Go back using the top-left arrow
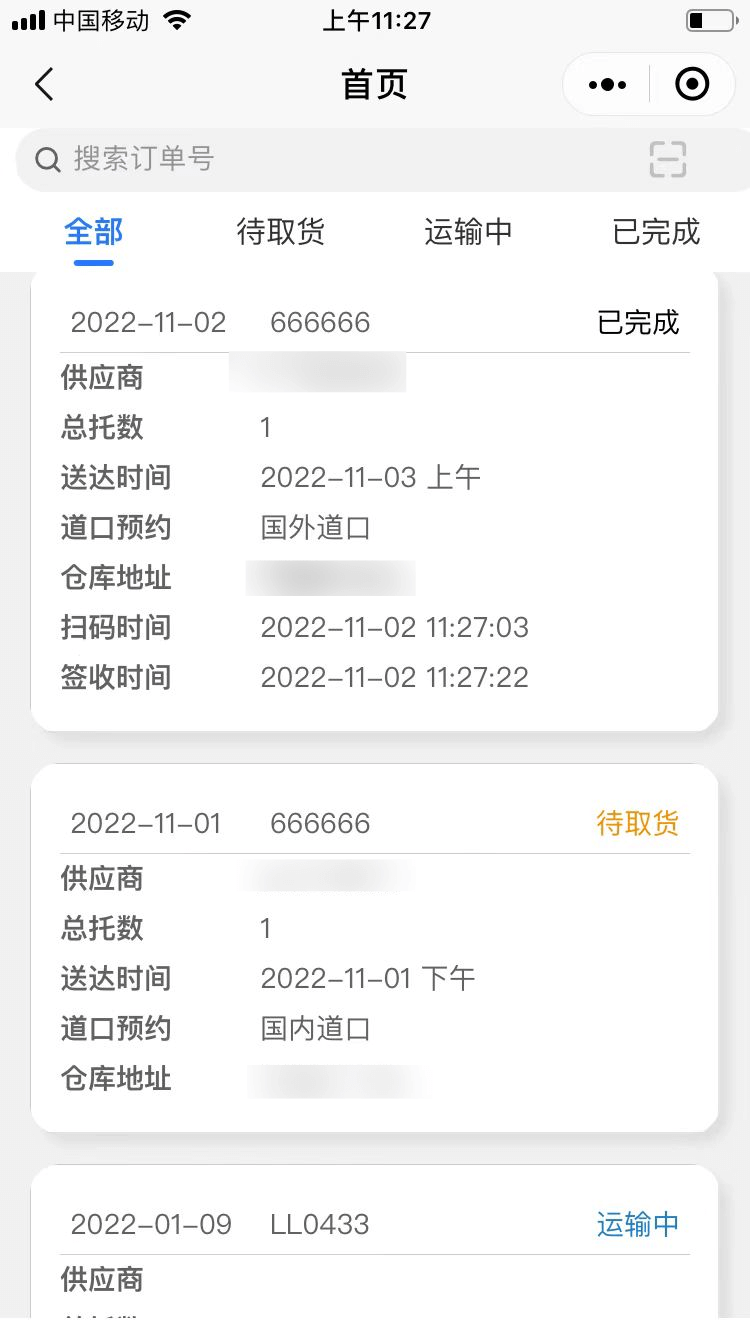 tap(44, 85)
